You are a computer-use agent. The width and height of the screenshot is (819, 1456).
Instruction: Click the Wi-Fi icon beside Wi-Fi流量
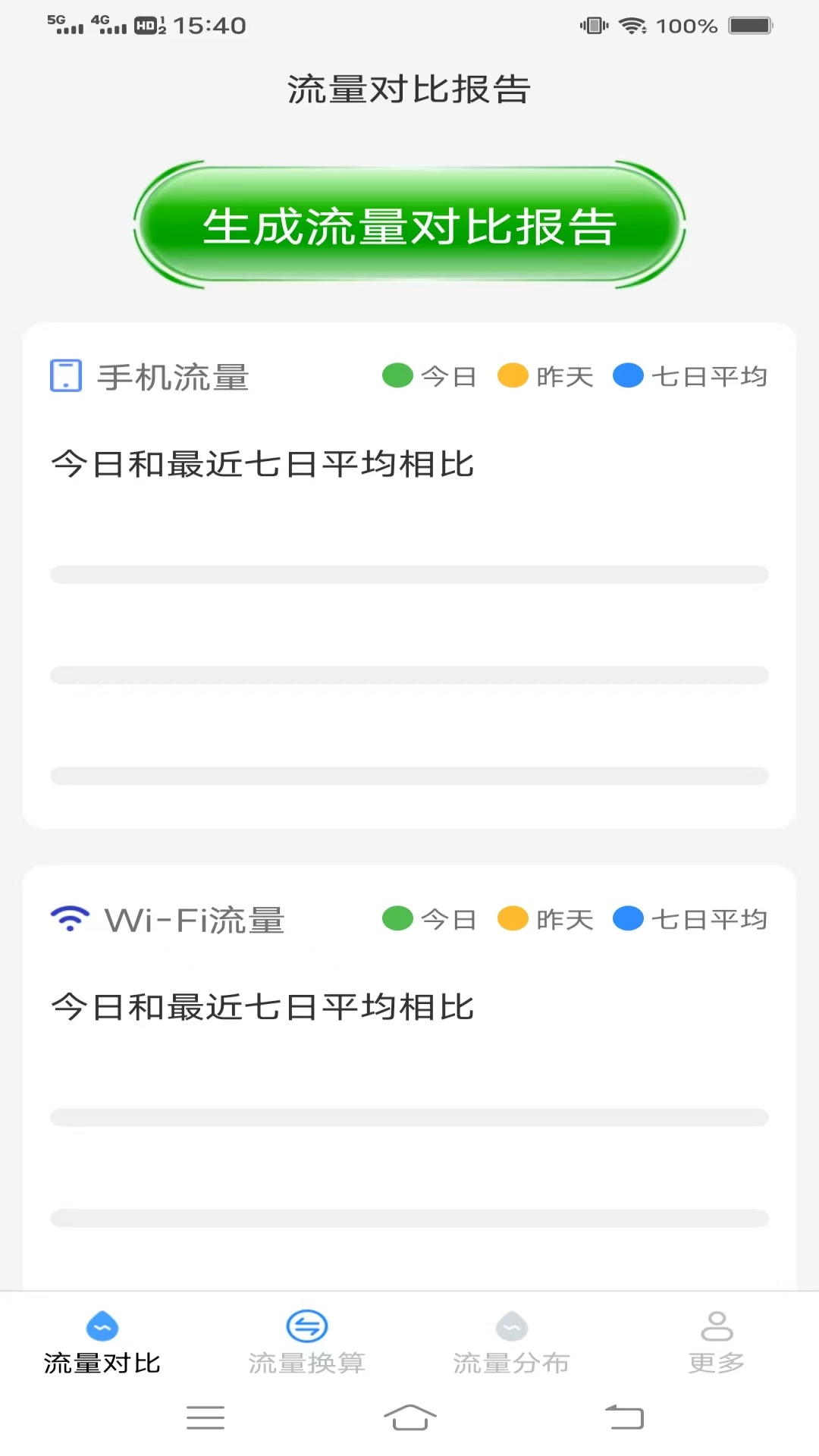69,918
